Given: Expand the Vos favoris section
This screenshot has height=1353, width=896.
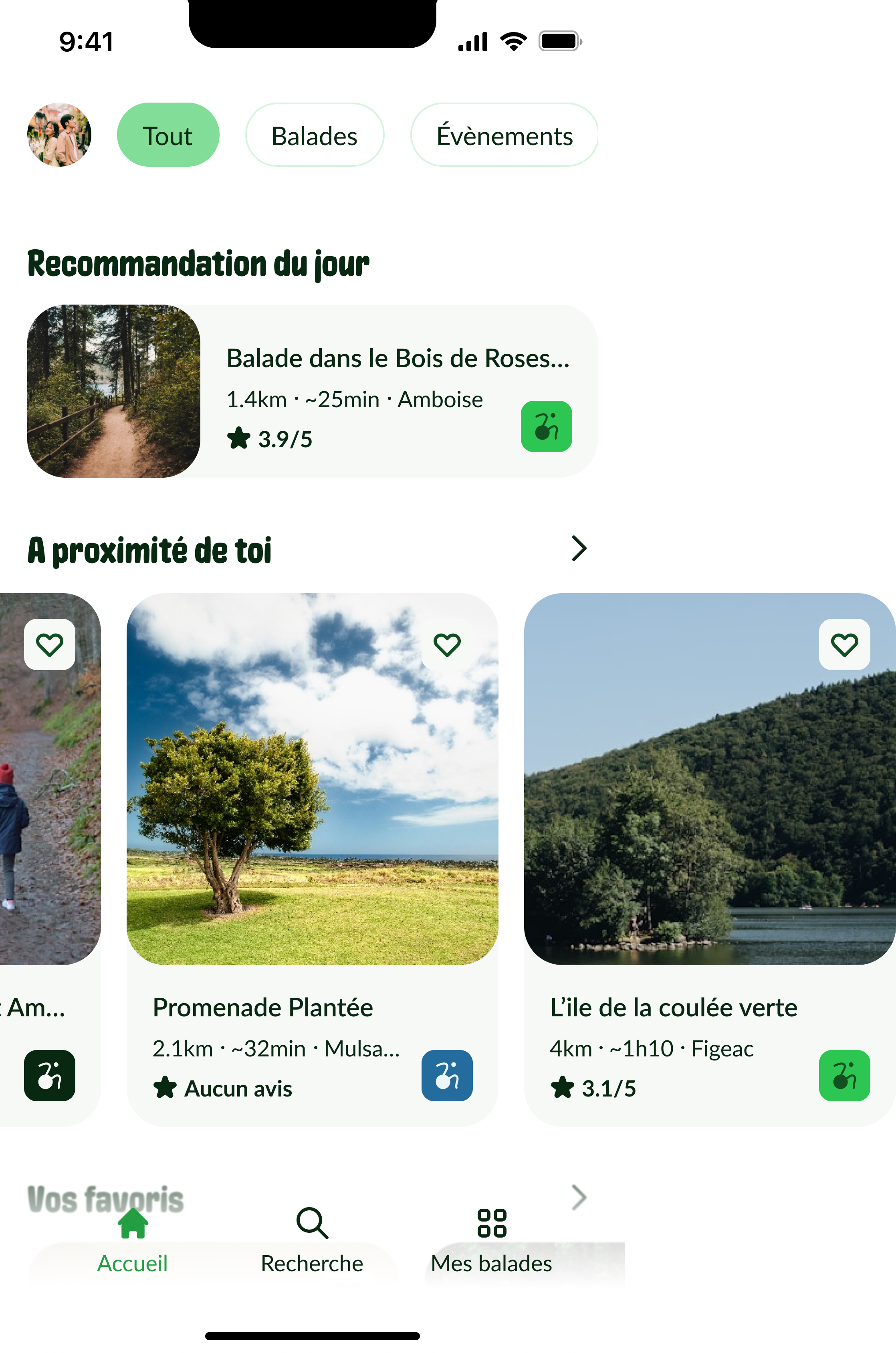Looking at the screenshot, I should 578,1198.
